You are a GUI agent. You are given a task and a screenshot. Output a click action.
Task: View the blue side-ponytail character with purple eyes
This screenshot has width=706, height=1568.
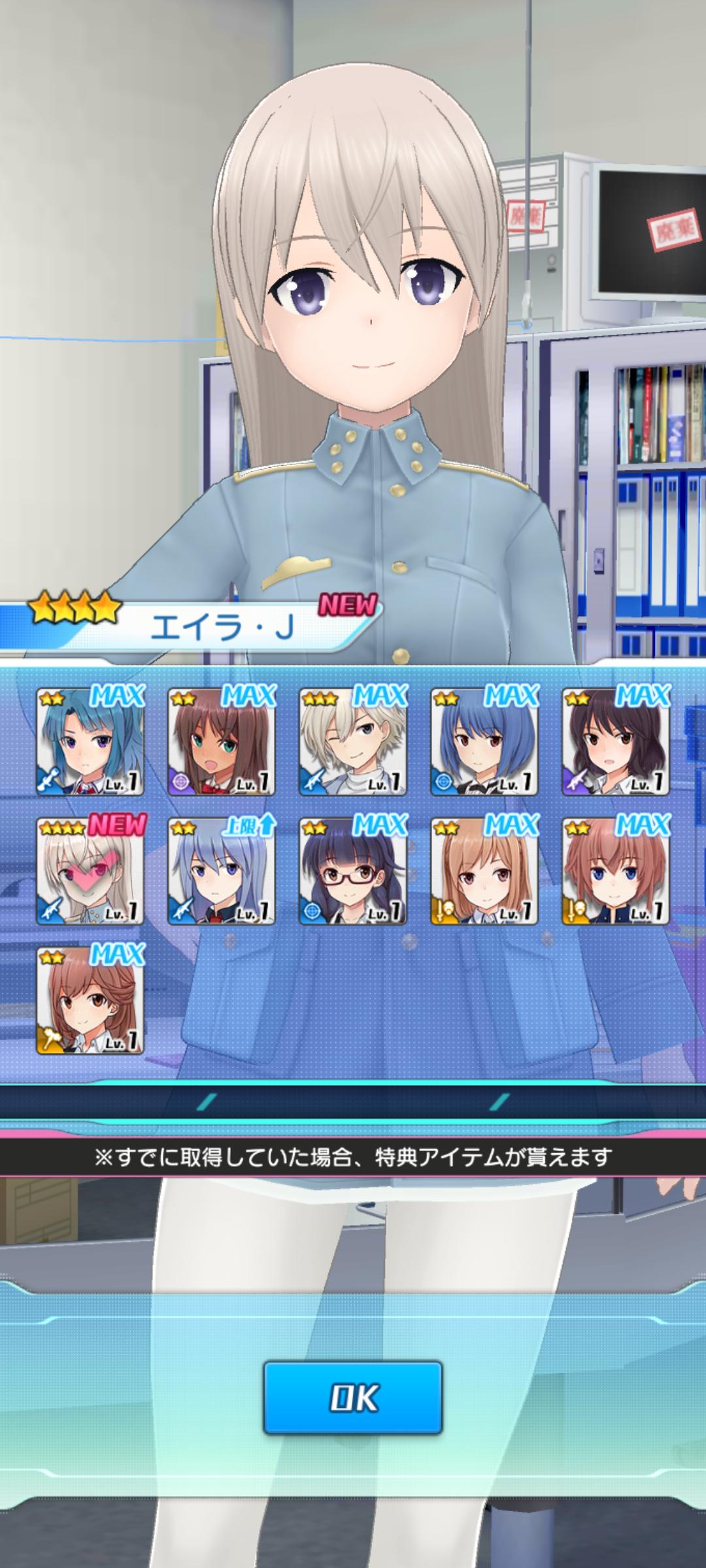tap(90, 742)
